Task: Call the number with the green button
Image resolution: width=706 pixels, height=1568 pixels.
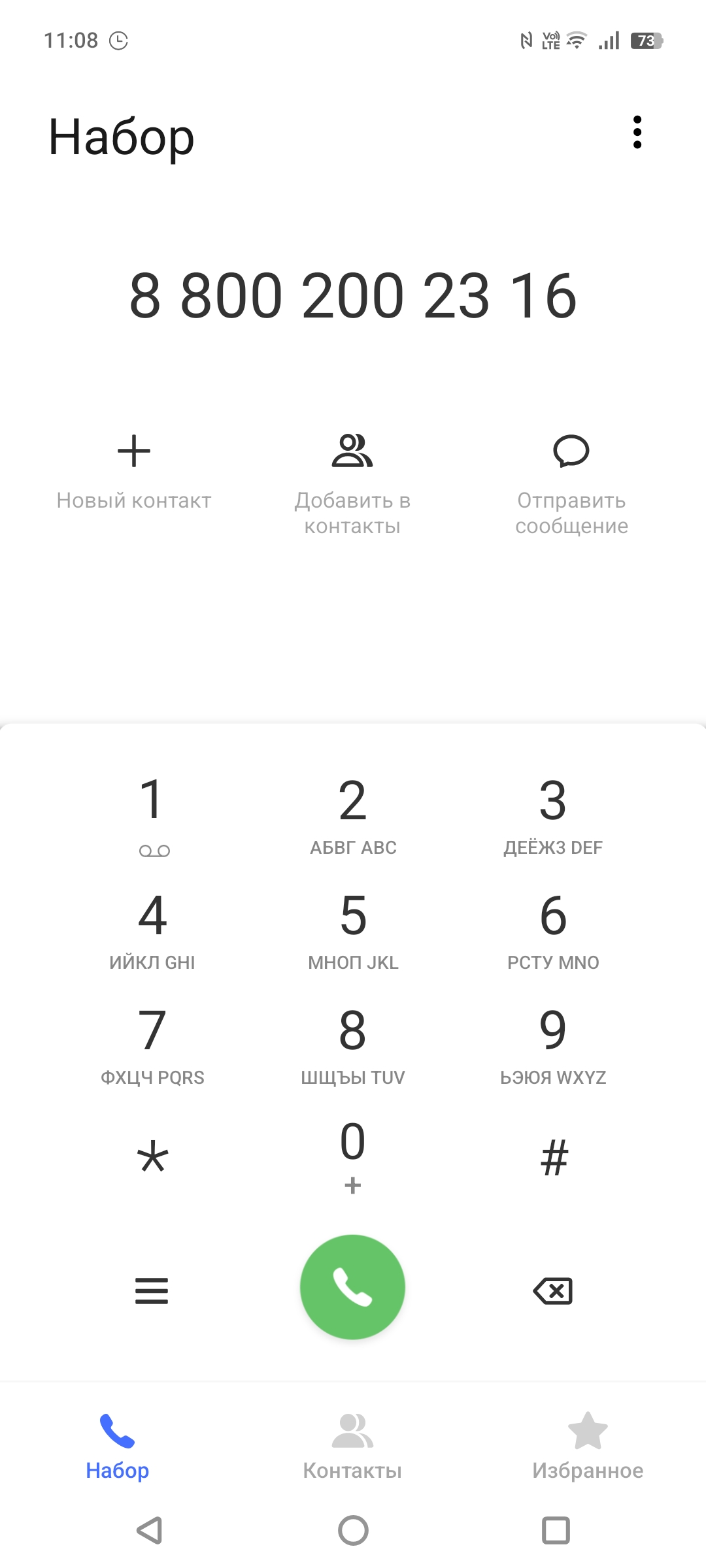Action: coord(352,1287)
